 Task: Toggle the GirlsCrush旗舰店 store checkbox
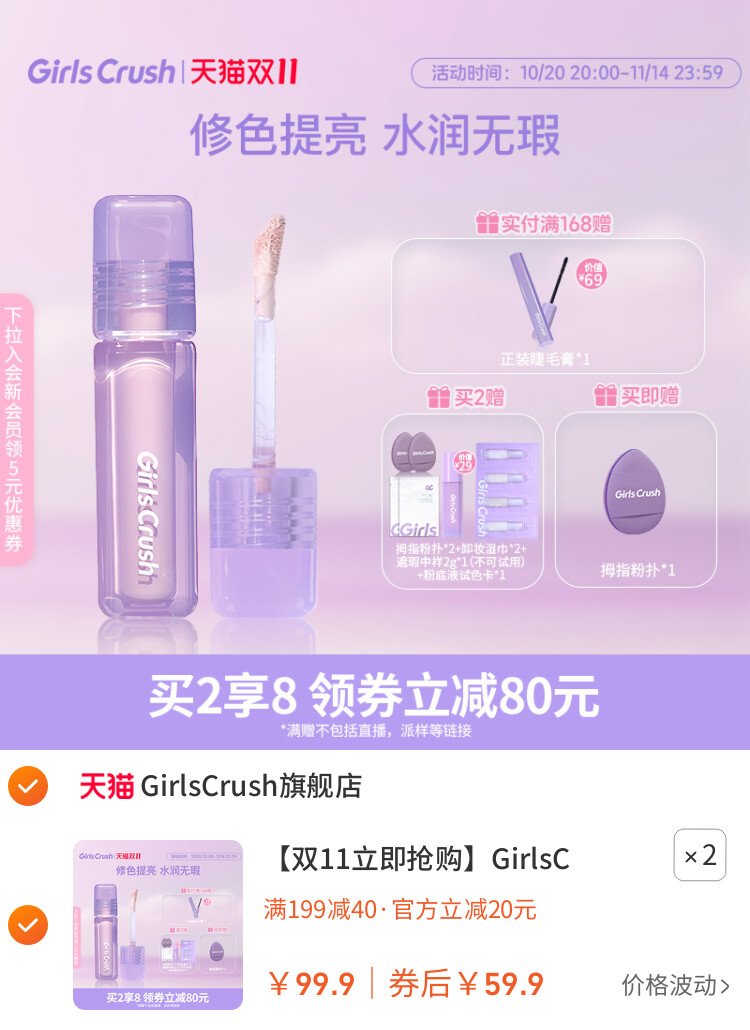pyautogui.click(x=28, y=786)
